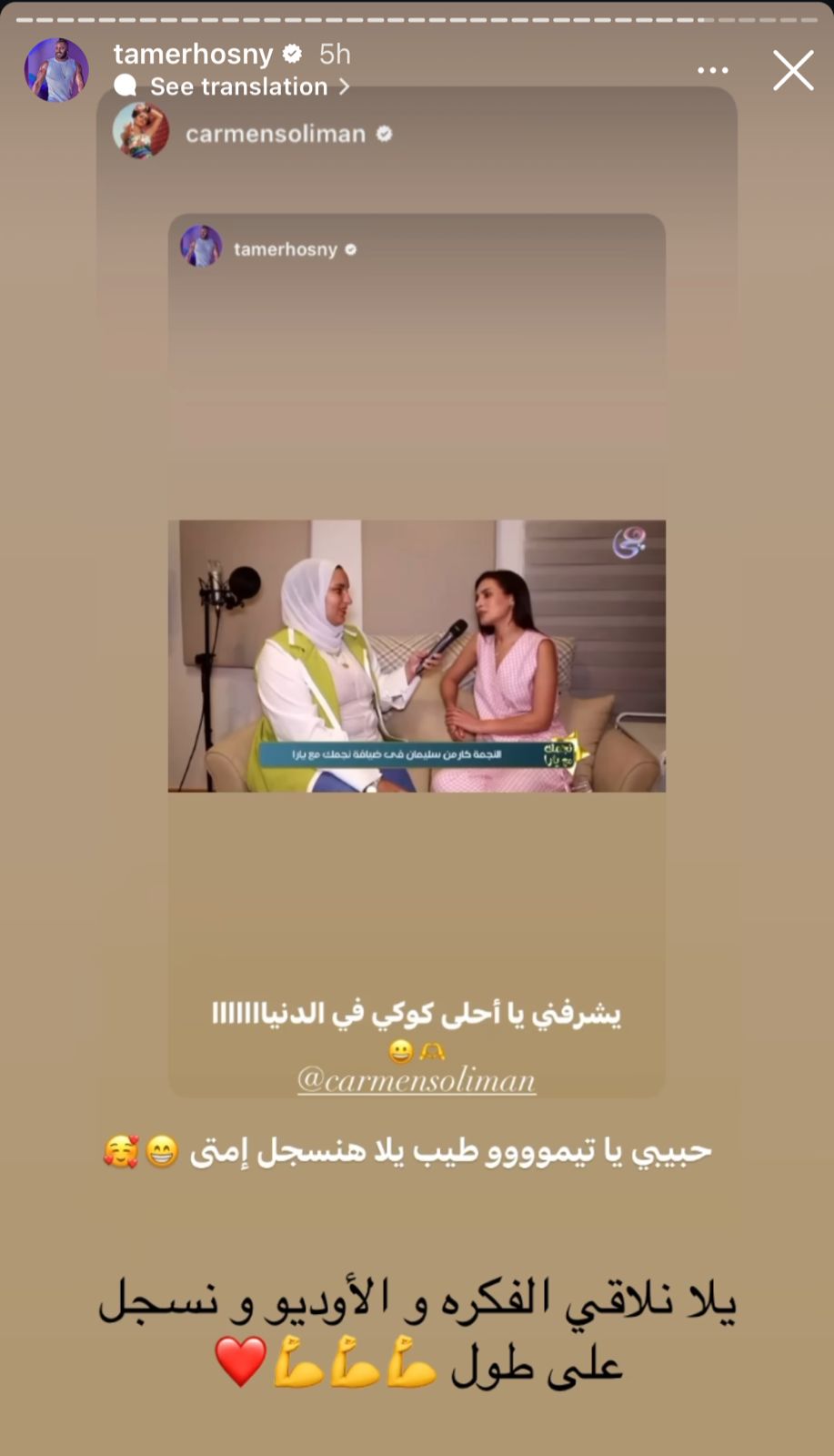Open tamerhosny's profile picture
This screenshot has height=1456, width=834.
56,70
